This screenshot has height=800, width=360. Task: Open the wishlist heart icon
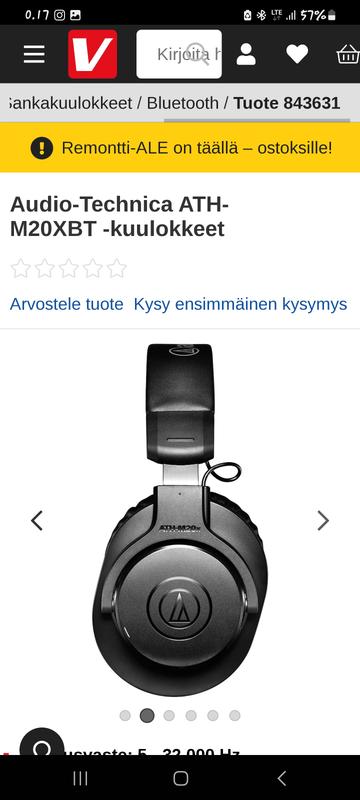pyautogui.click(x=297, y=54)
